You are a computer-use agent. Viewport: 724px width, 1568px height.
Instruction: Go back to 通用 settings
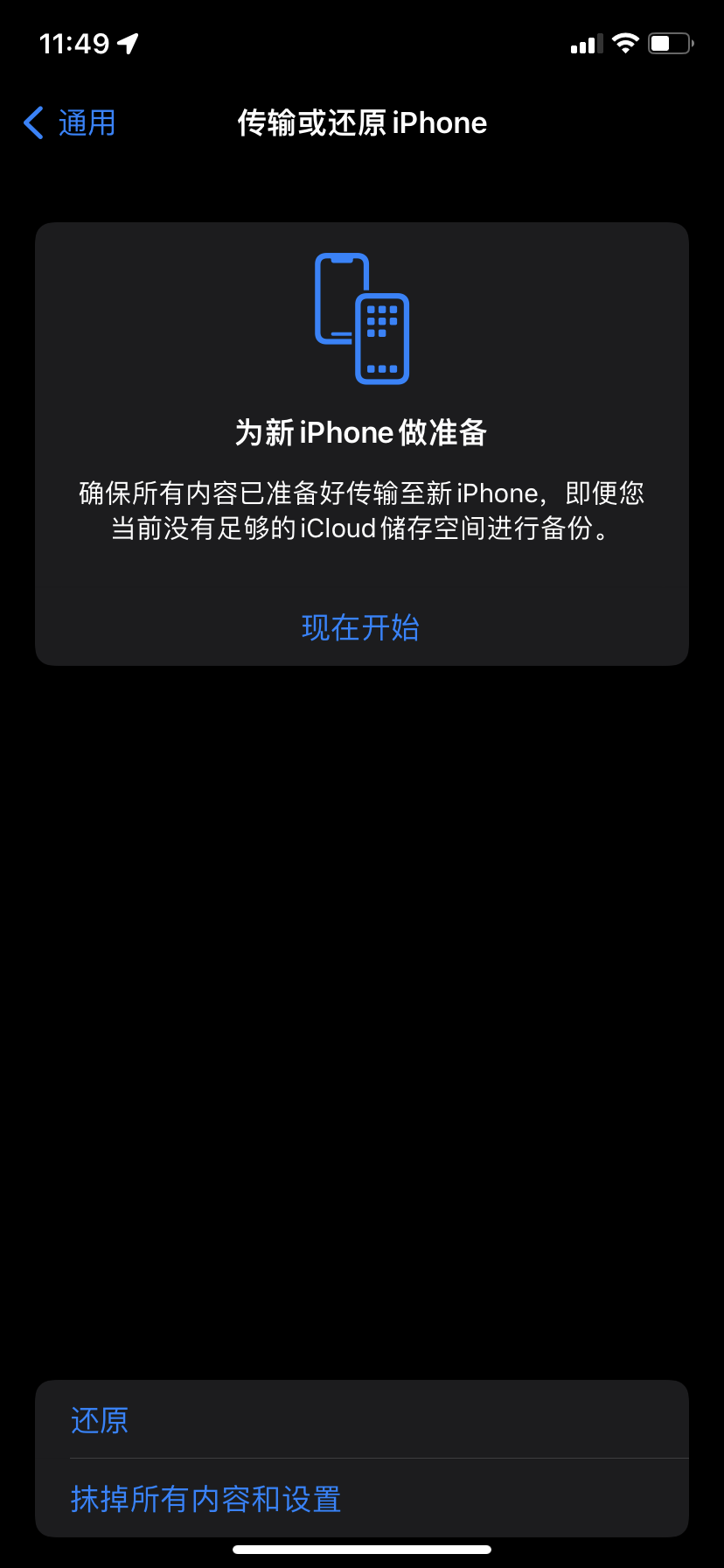click(70, 123)
